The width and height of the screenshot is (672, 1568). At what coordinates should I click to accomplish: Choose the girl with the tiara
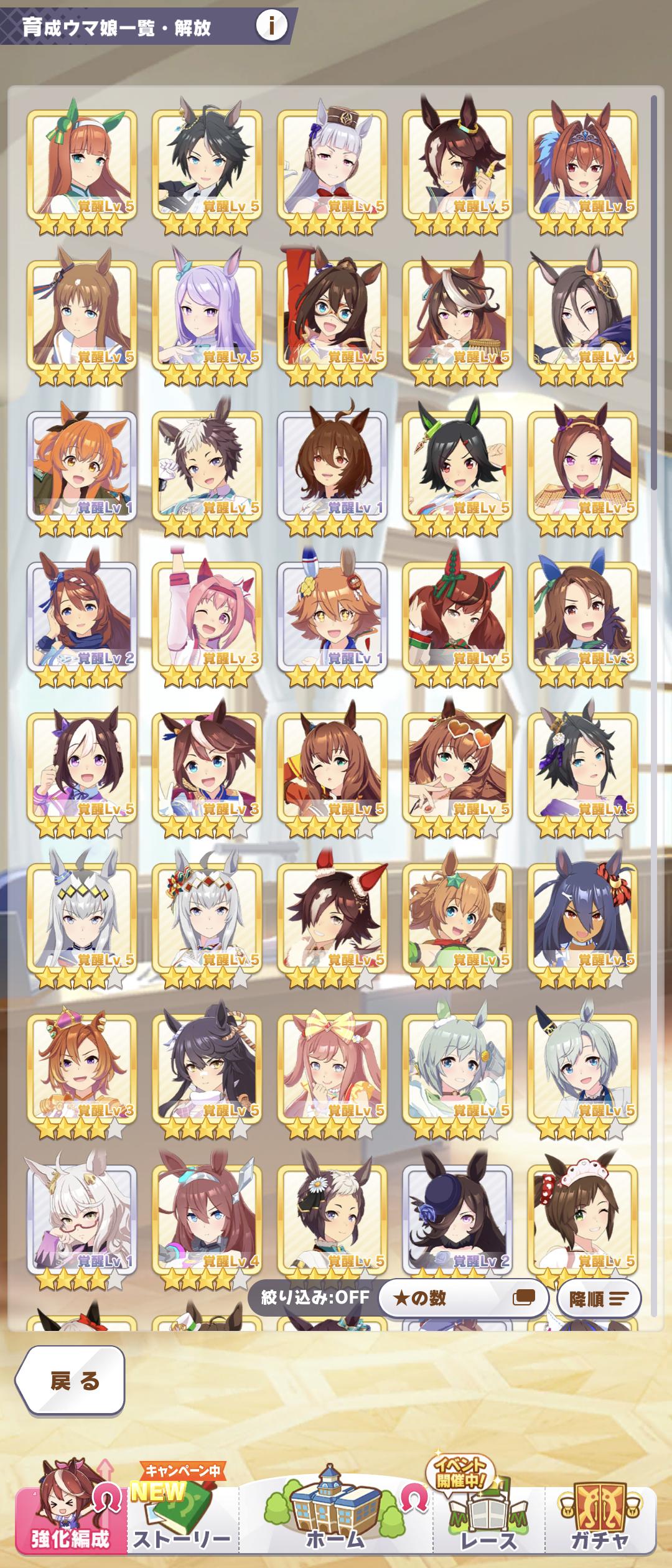[x=582, y=166]
